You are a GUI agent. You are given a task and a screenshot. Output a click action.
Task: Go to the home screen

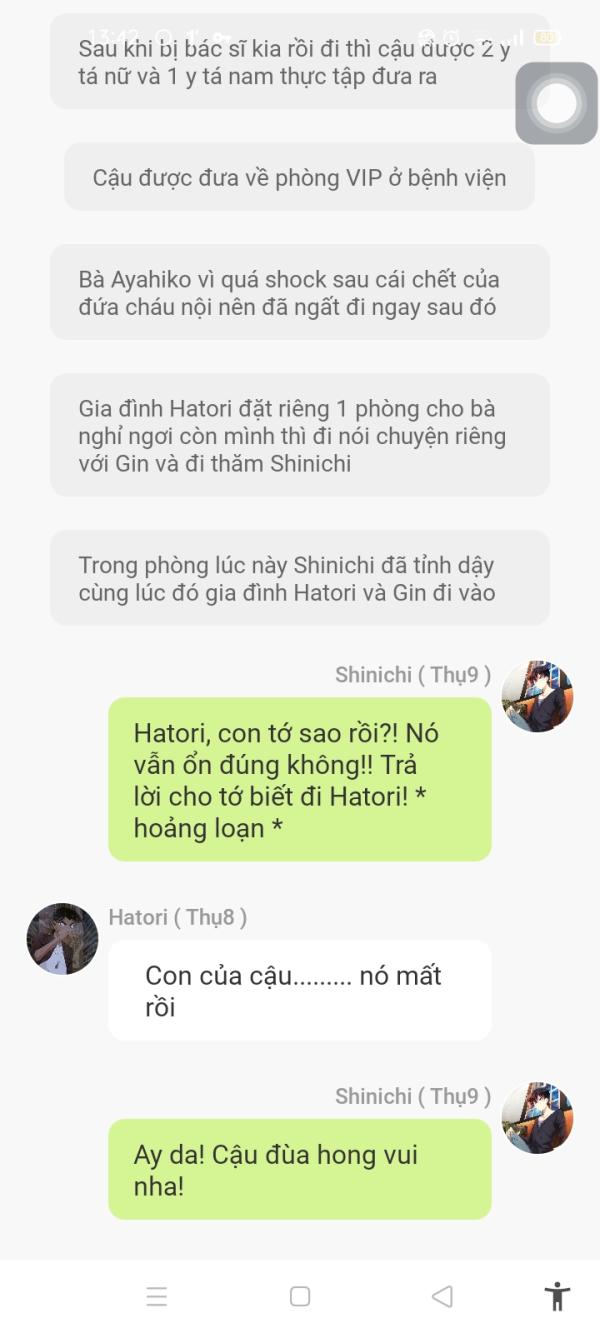coord(300,1296)
